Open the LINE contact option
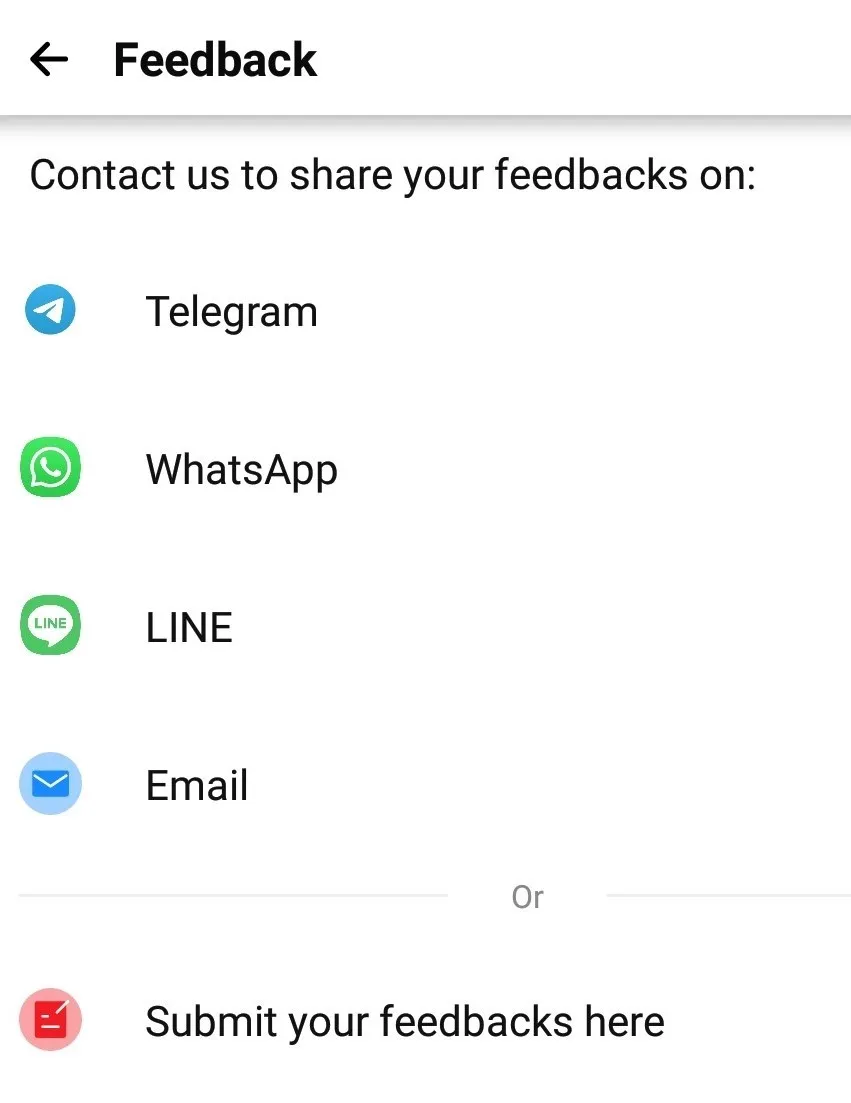 [x=189, y=627]
